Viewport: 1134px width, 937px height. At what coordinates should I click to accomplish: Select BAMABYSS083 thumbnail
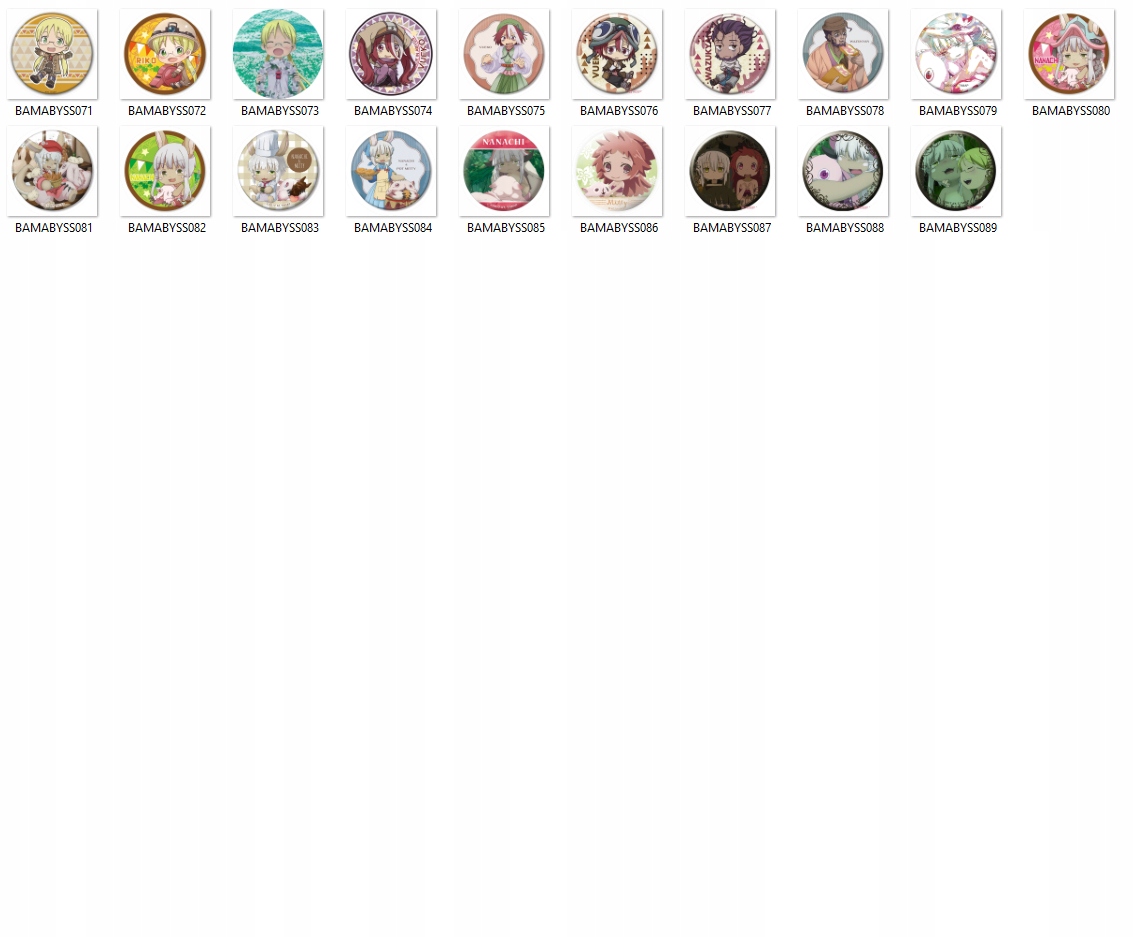(x=278, y=171)
